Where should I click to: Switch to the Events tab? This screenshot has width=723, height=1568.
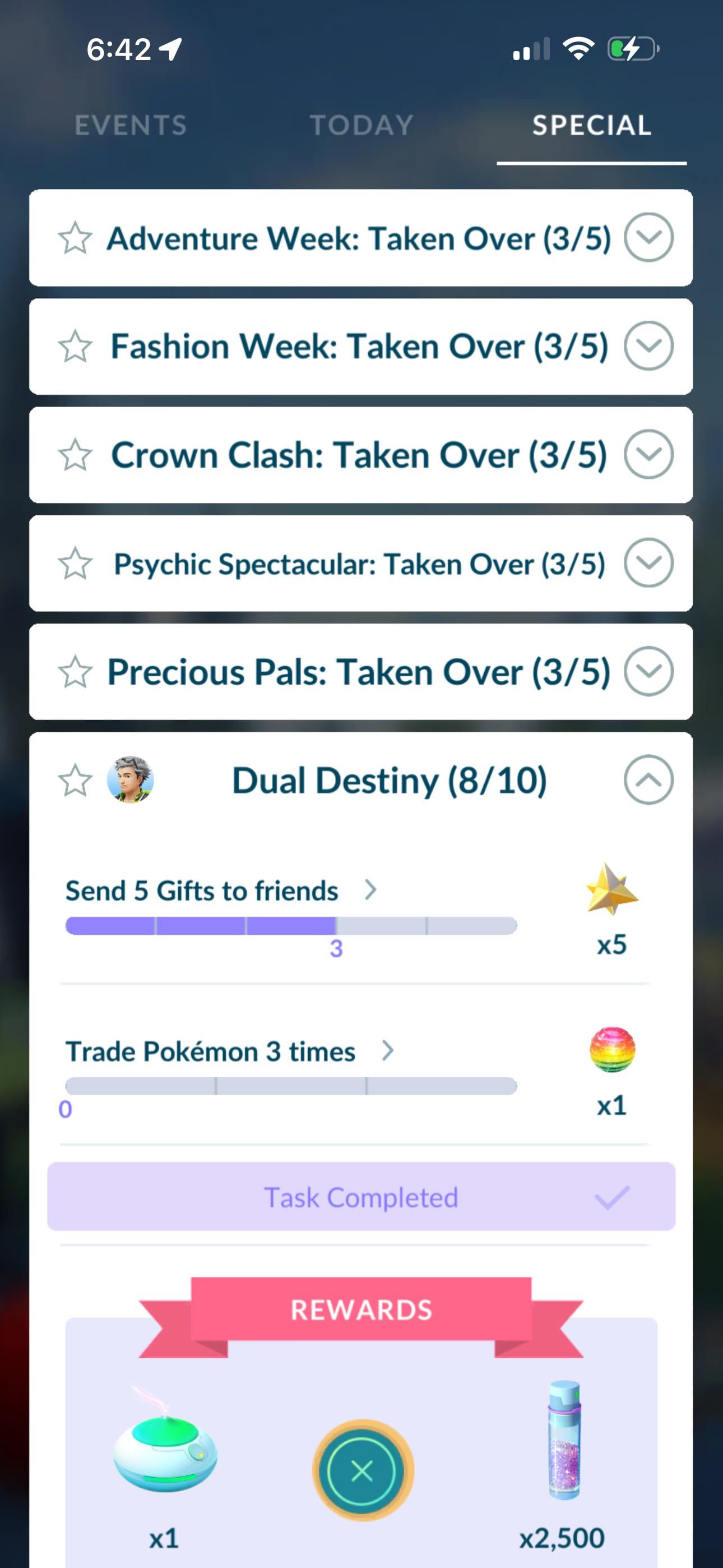(x=130, y=126)
